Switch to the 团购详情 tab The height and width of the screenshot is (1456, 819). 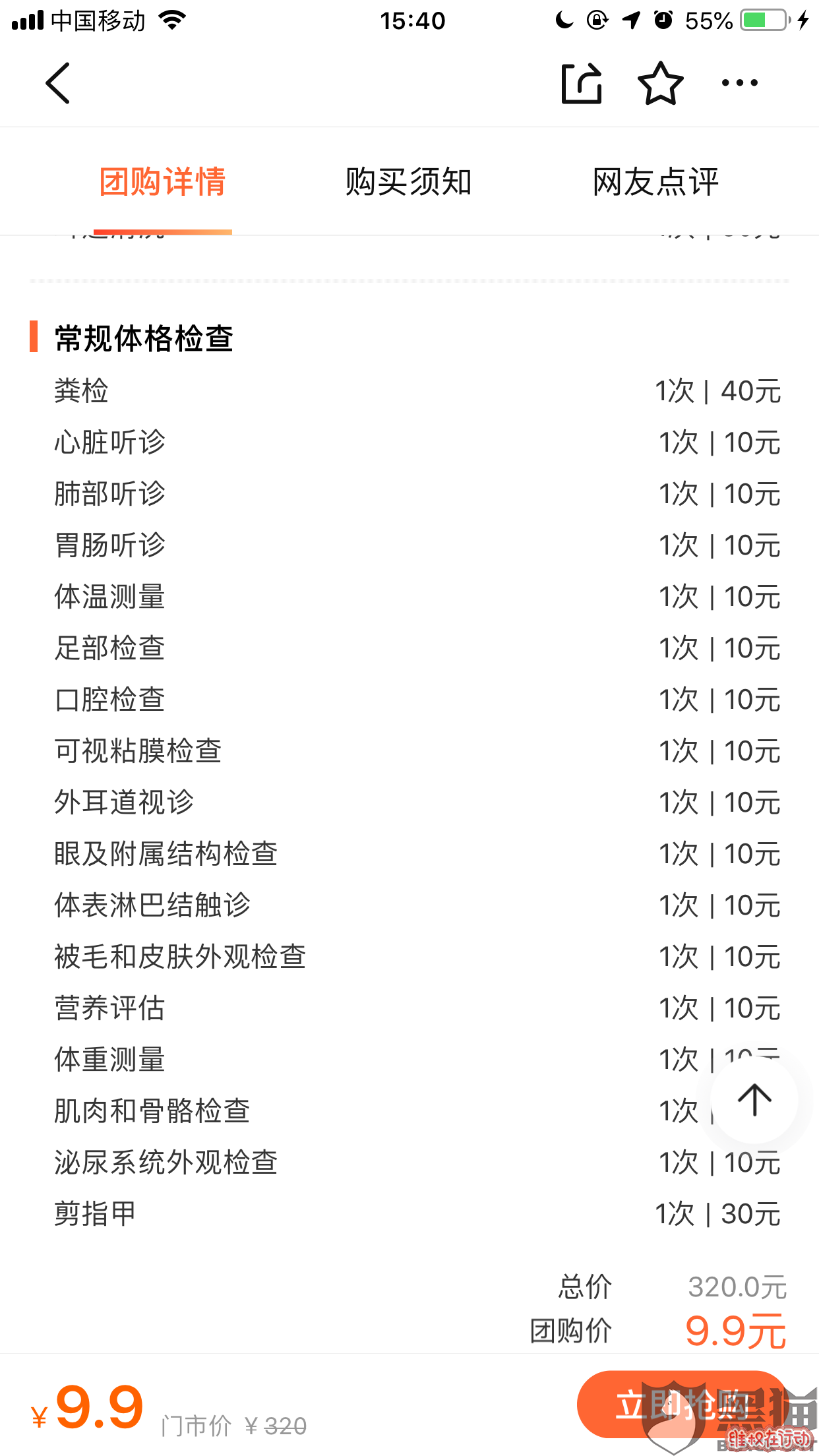pyautogui.click(x=163, y=181)
